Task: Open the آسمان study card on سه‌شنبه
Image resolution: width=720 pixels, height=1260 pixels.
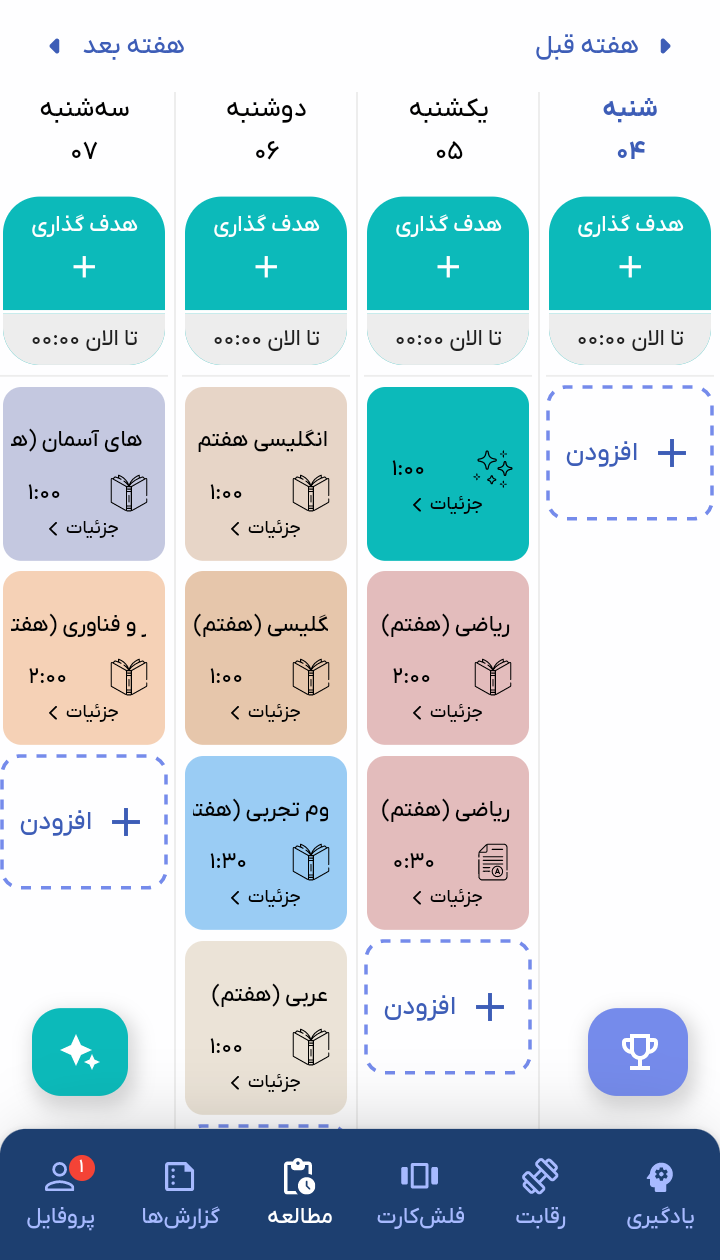Action: (x=84, y=473)
